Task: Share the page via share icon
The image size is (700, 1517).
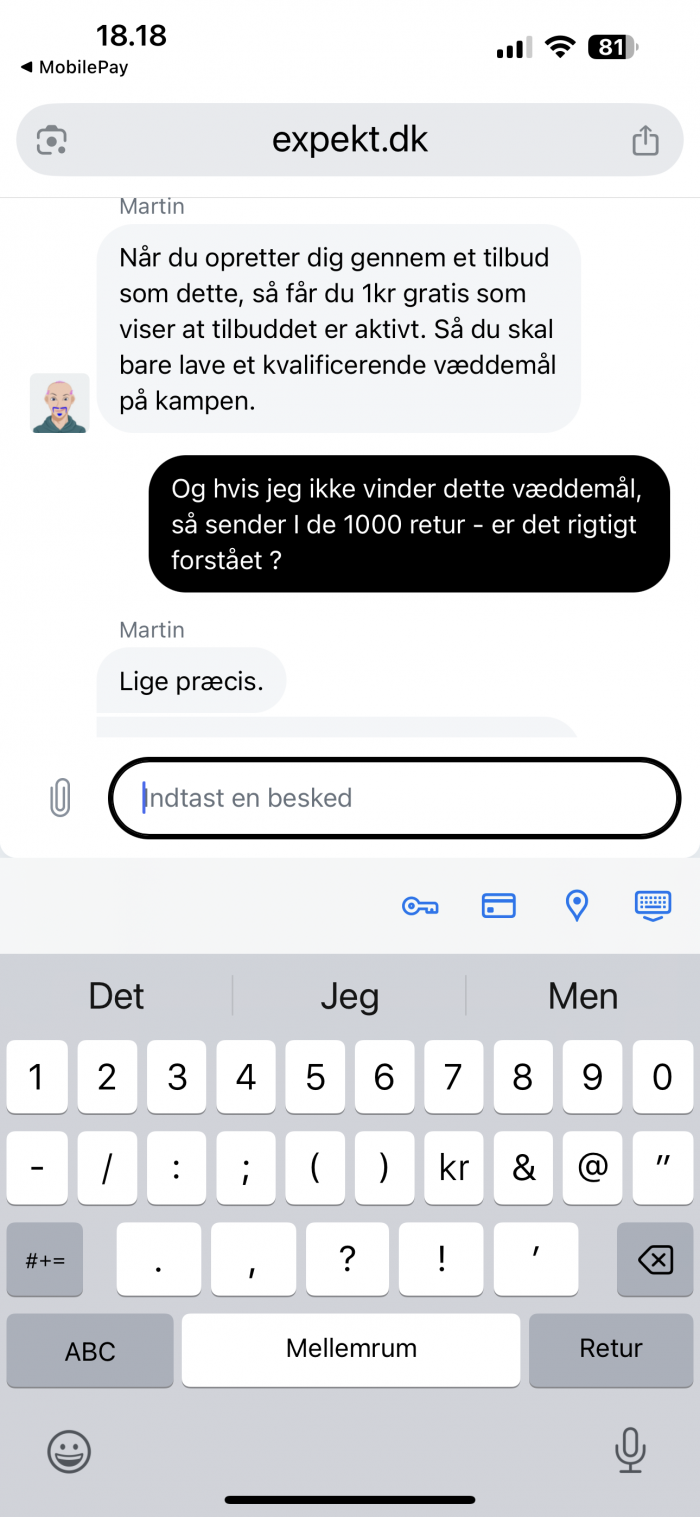Action: click(x=645, y=140)
